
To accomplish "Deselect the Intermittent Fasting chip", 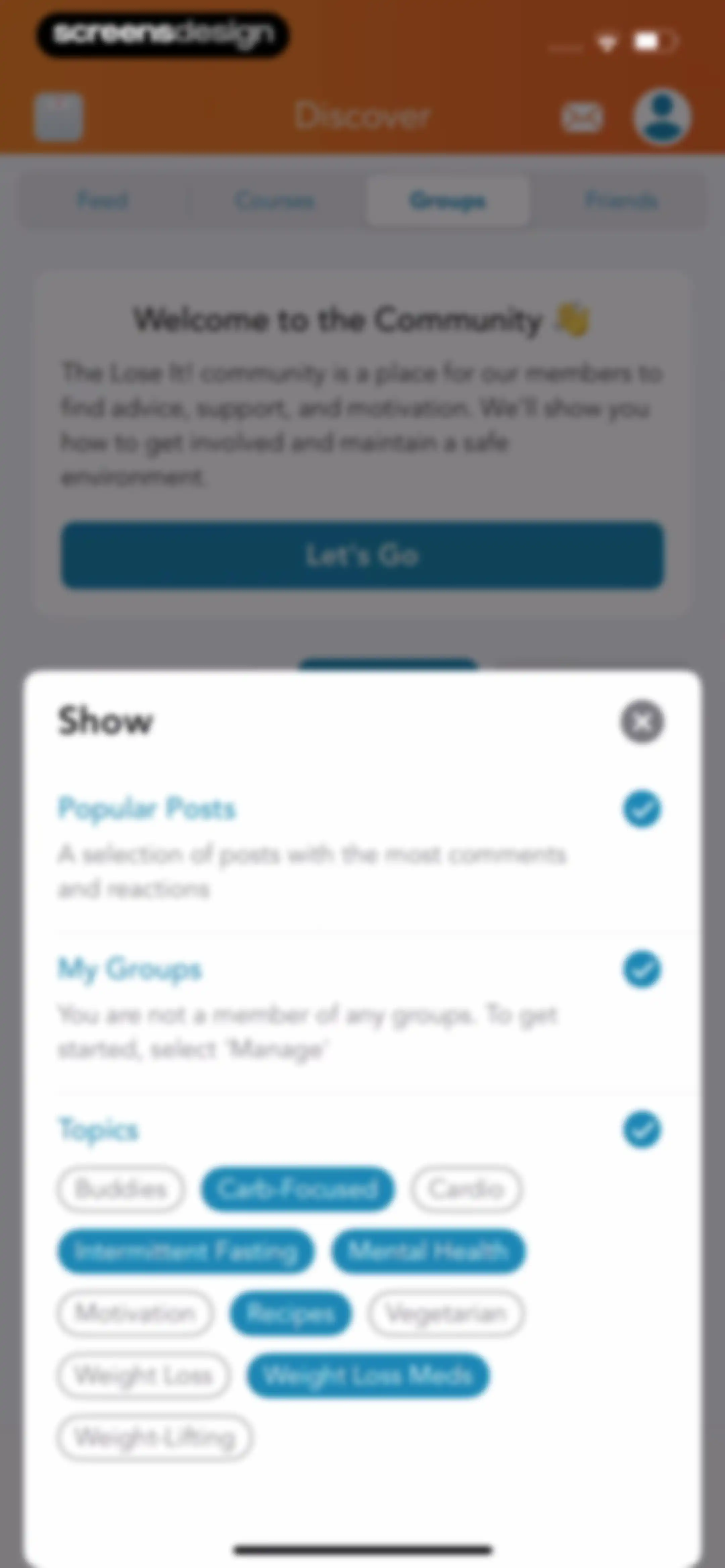I will pyautogui.click(x=186, y=1251).
